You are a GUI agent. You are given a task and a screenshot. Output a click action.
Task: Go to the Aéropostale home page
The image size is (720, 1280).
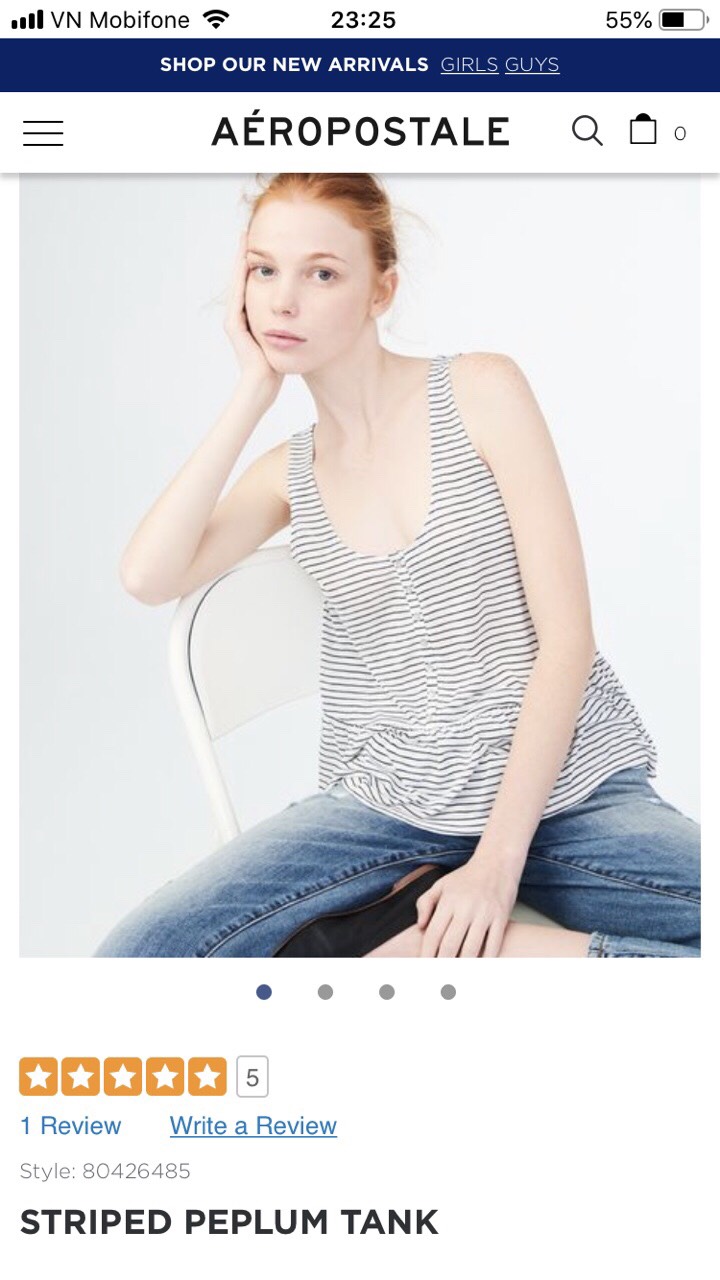[360, 132]
